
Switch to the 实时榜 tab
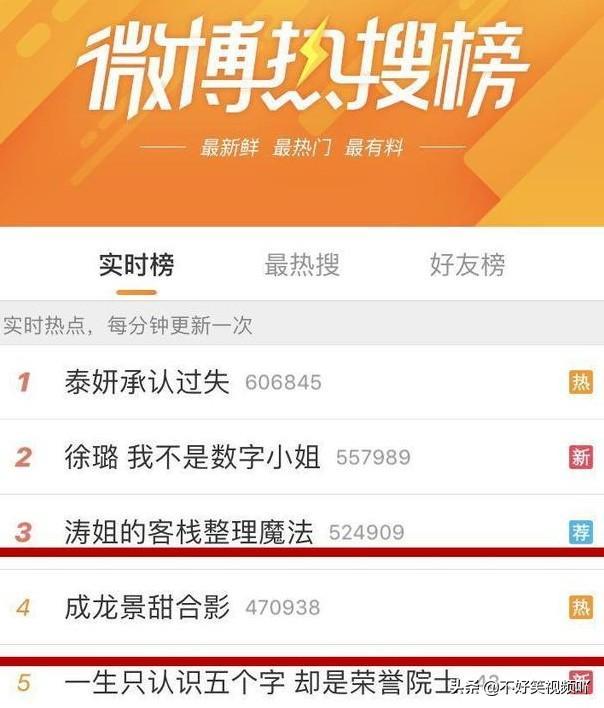[x=136, y=265]
